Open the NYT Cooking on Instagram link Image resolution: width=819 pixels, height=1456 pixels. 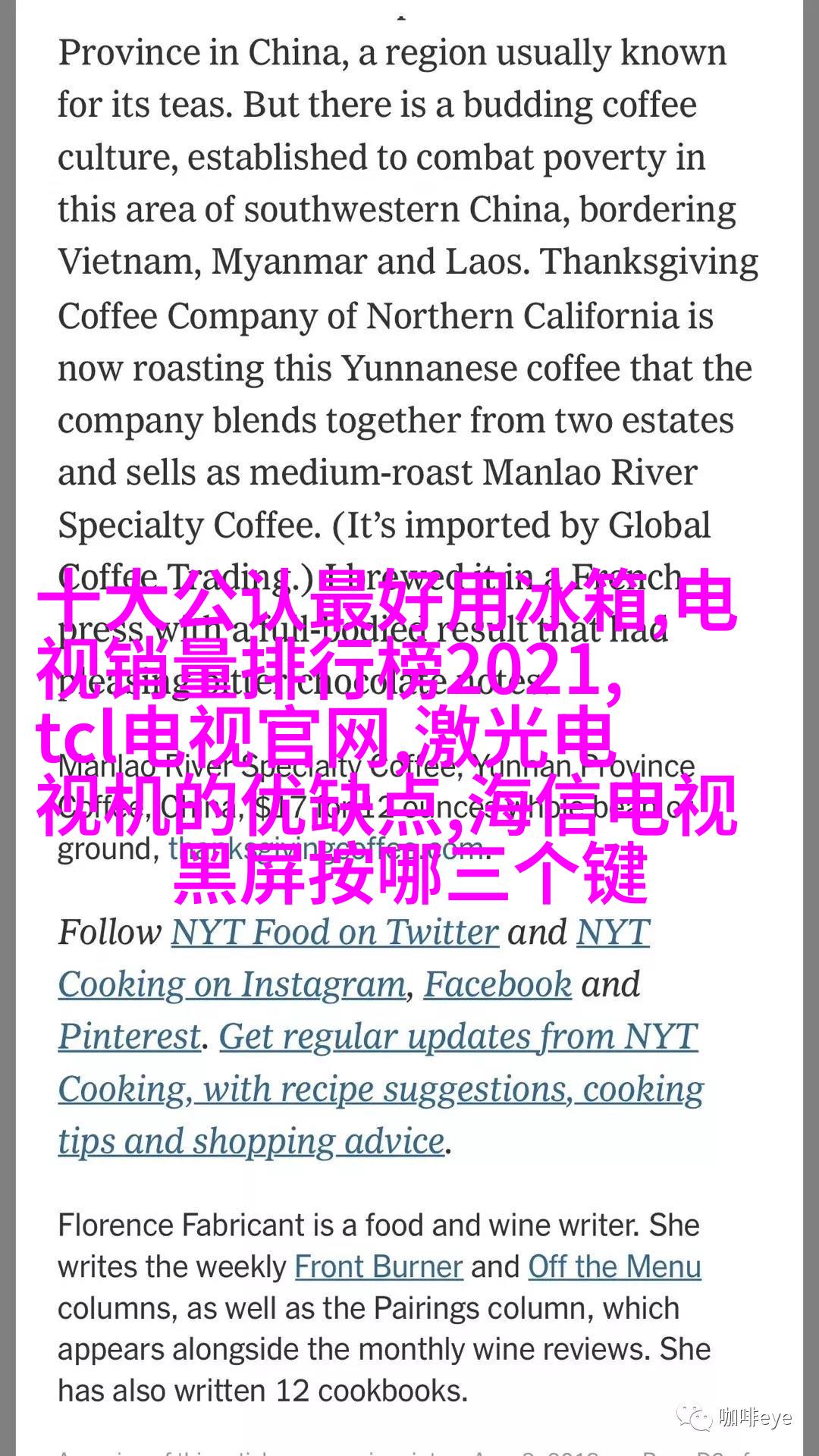(232, 984)
